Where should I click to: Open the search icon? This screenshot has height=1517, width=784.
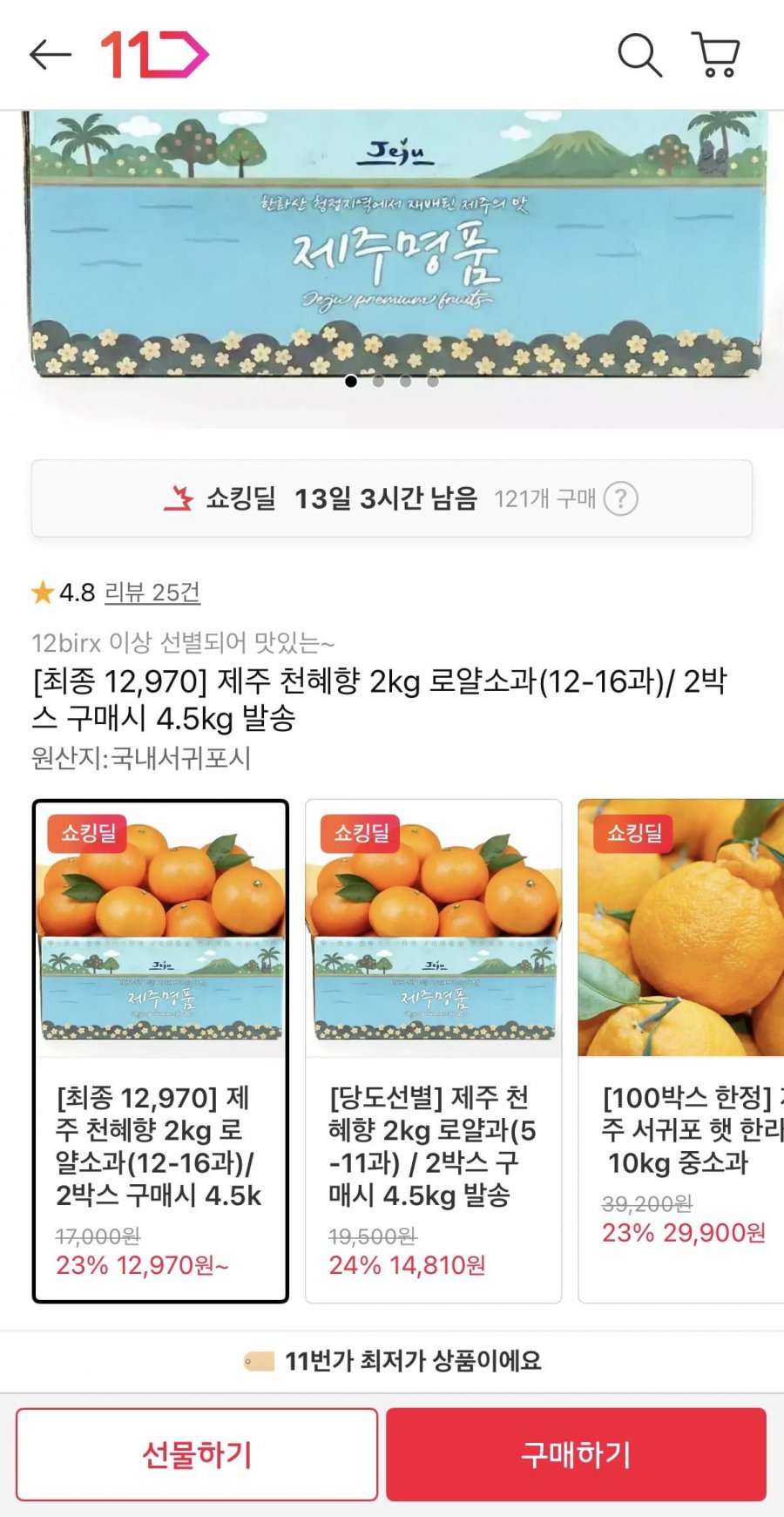point(639,55)
